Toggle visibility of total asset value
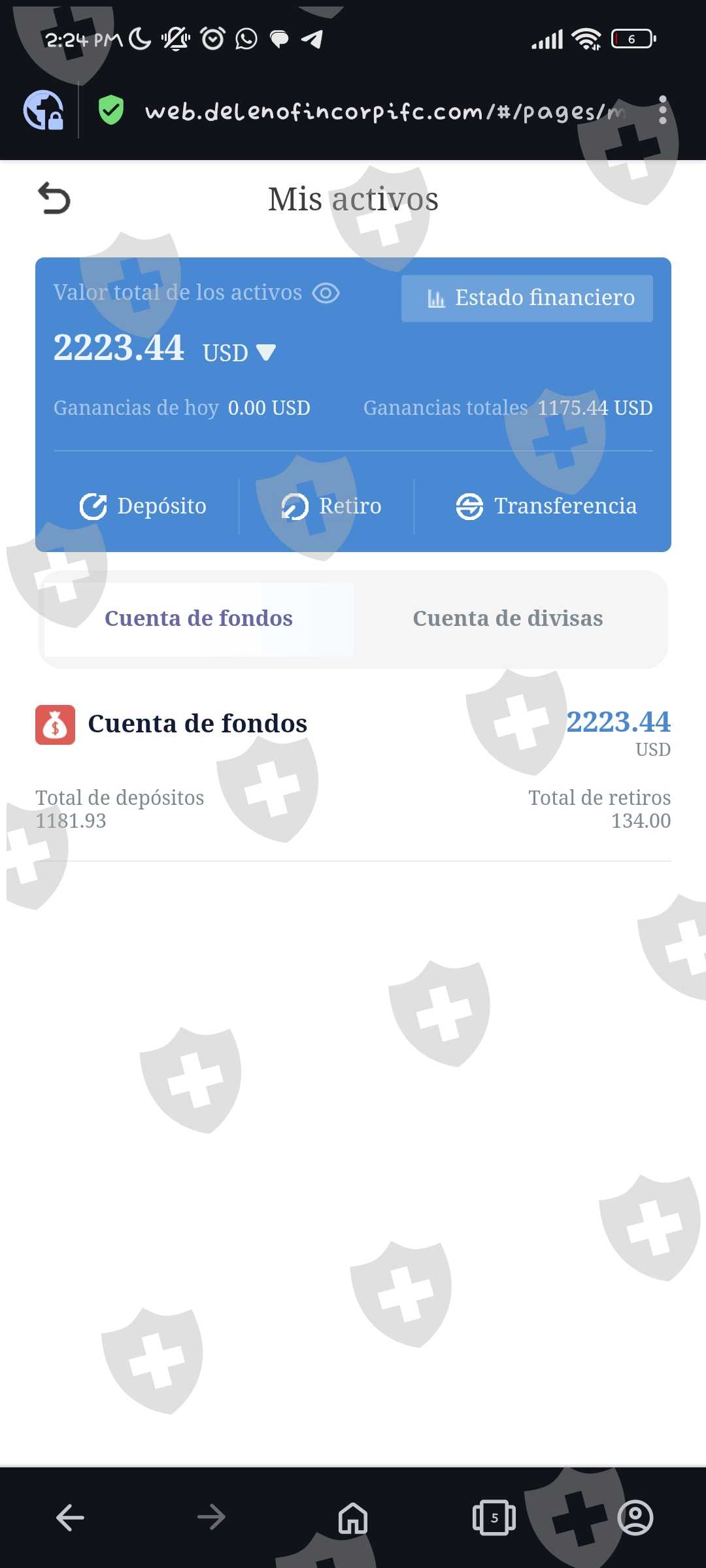Screen dimensions: 706x1568 pos(326,293)
